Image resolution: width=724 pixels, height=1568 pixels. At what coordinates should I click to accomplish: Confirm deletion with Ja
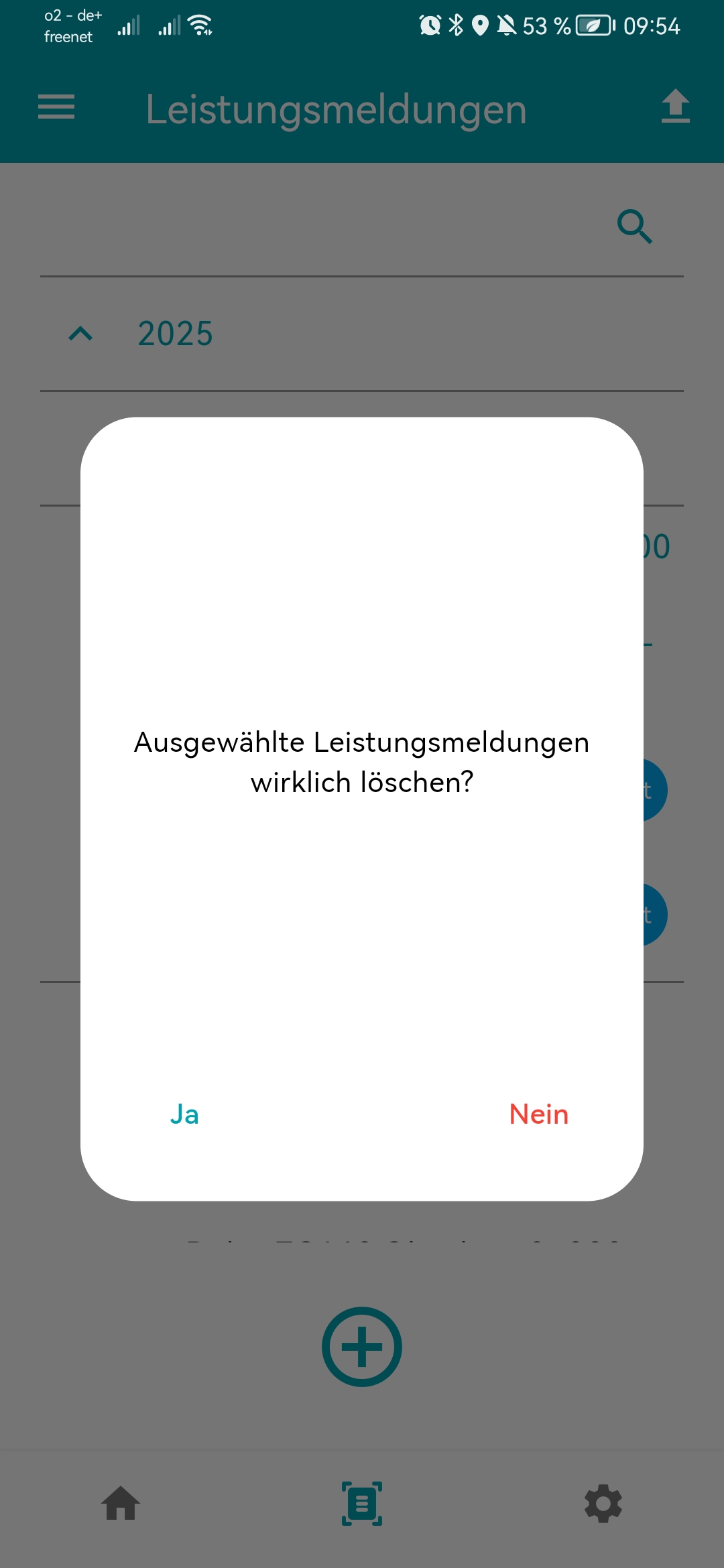(x=184, y=1114)
